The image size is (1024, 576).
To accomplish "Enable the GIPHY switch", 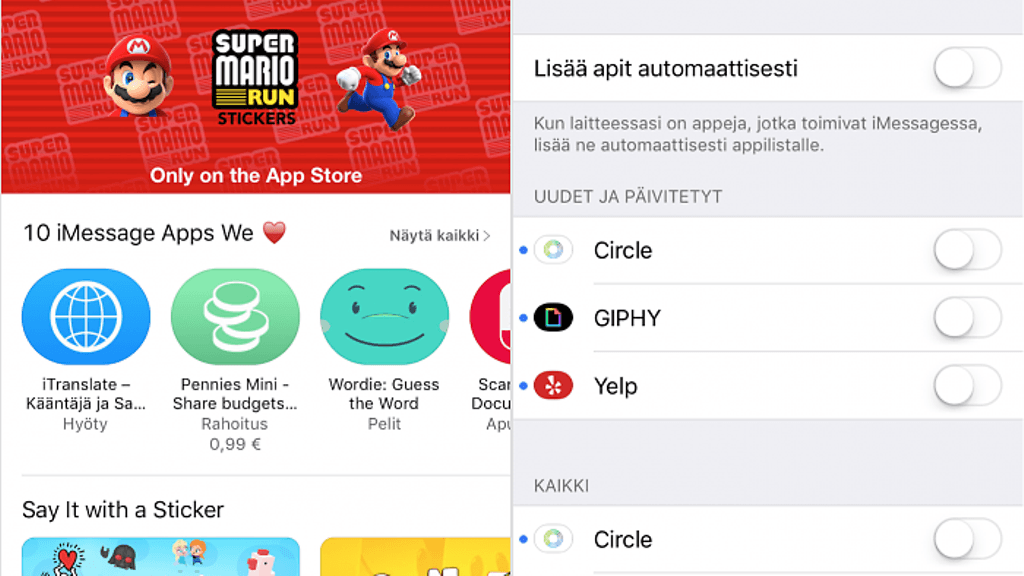I will coord(966,318).
